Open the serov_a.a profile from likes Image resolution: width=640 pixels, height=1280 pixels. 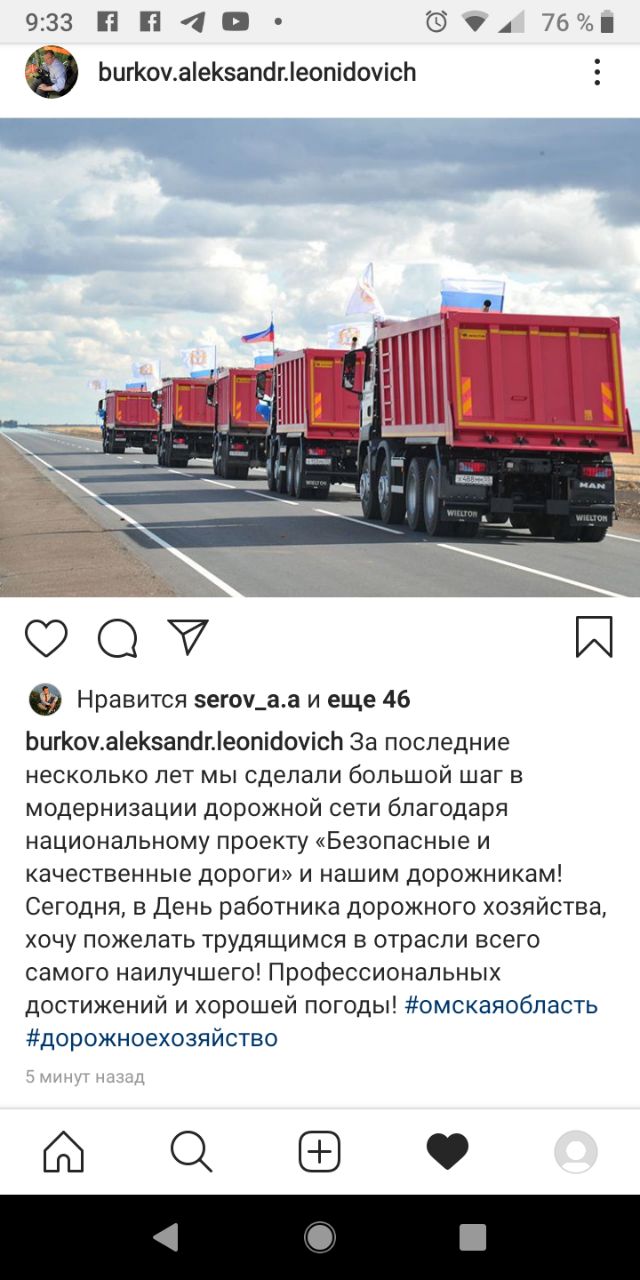[247, 700]
